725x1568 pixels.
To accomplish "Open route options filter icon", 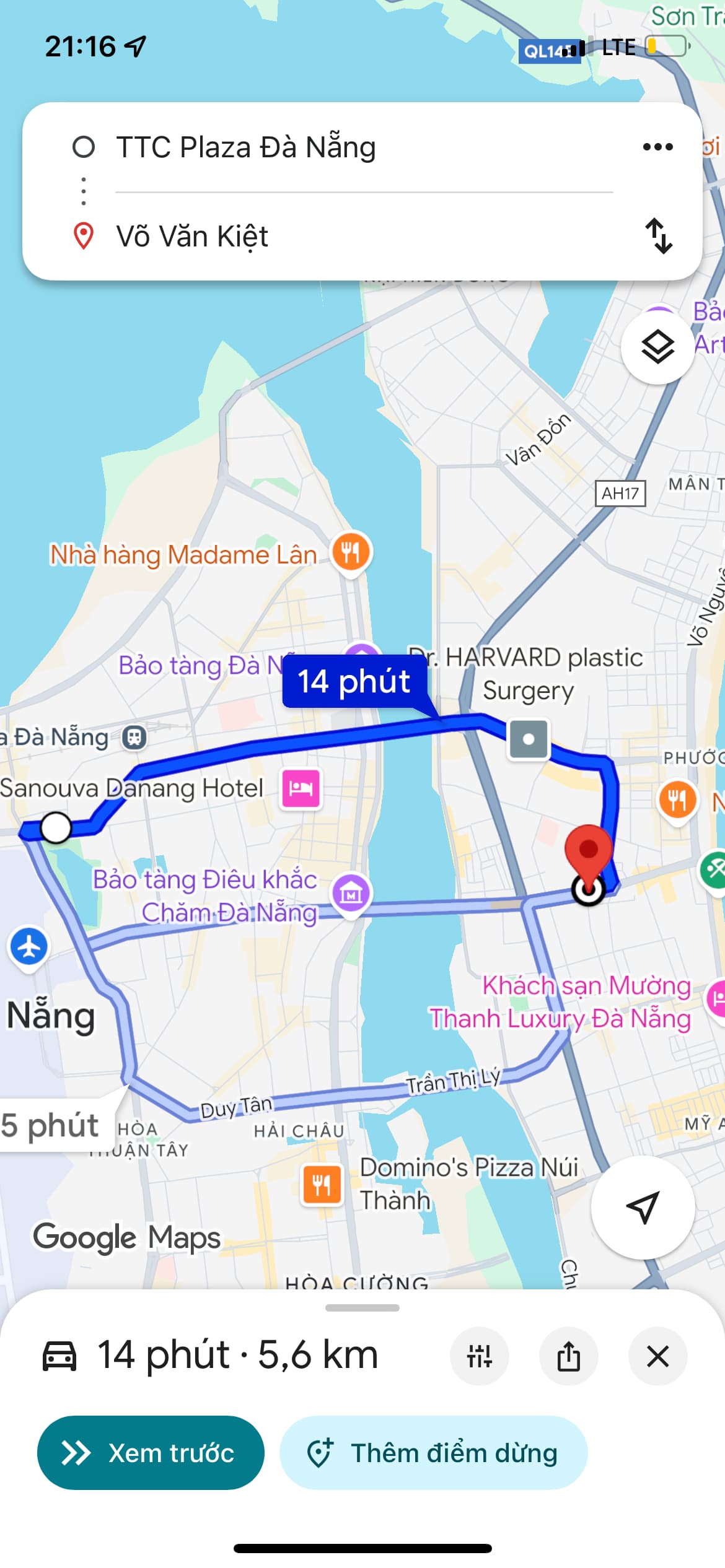I will coord(480,1356).
